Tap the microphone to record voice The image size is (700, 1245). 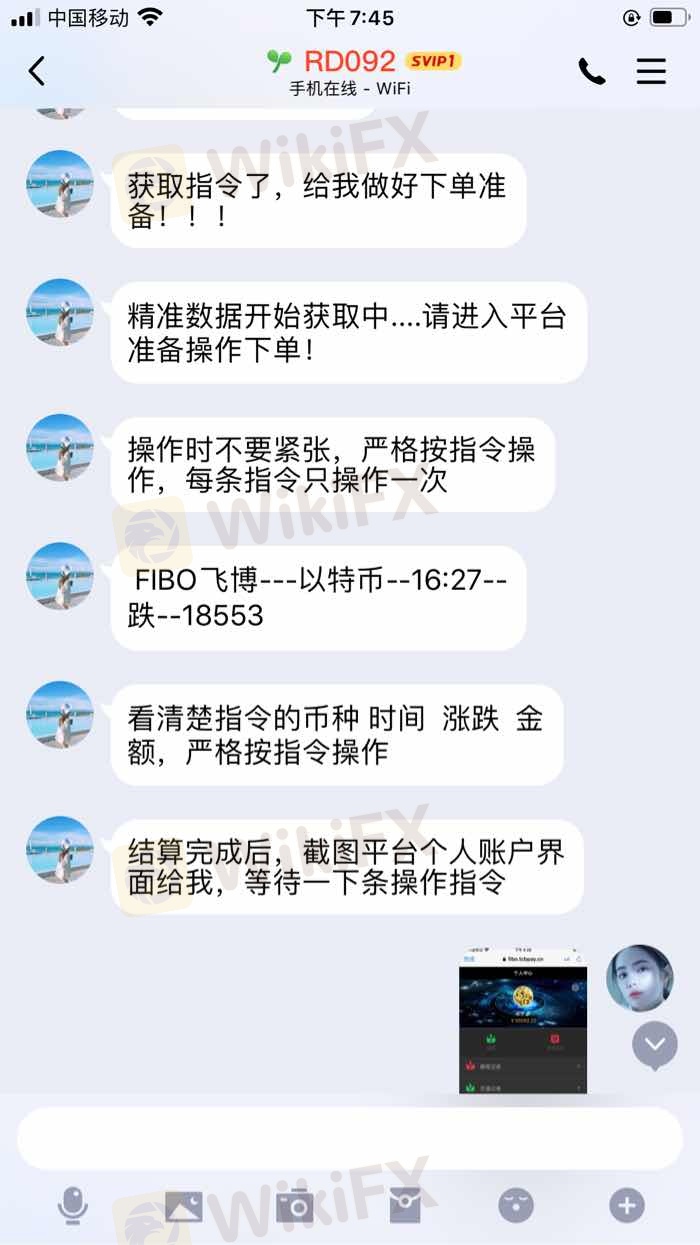tap(72, 1206)
